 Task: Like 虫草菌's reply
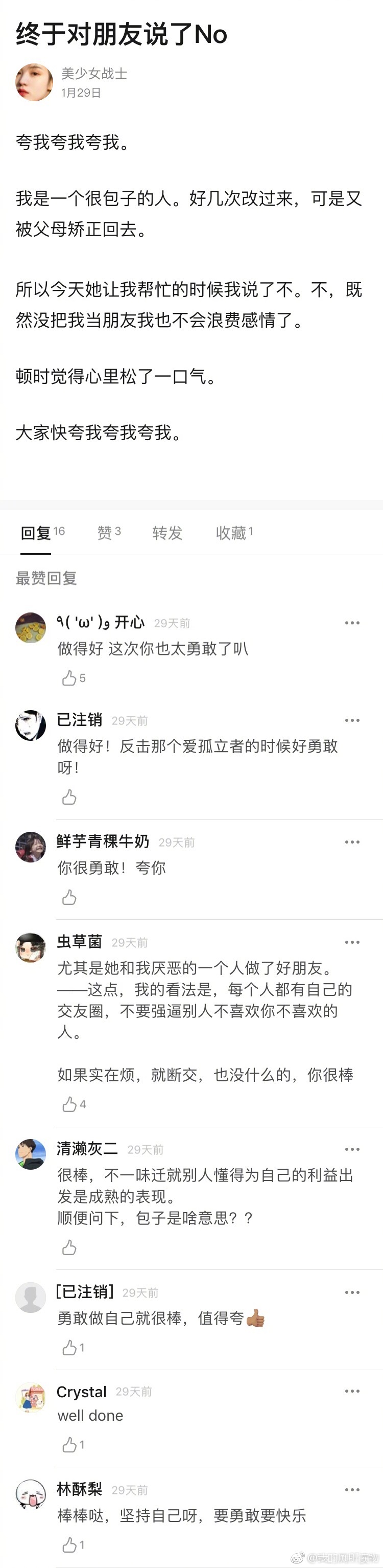point(69,1104)
